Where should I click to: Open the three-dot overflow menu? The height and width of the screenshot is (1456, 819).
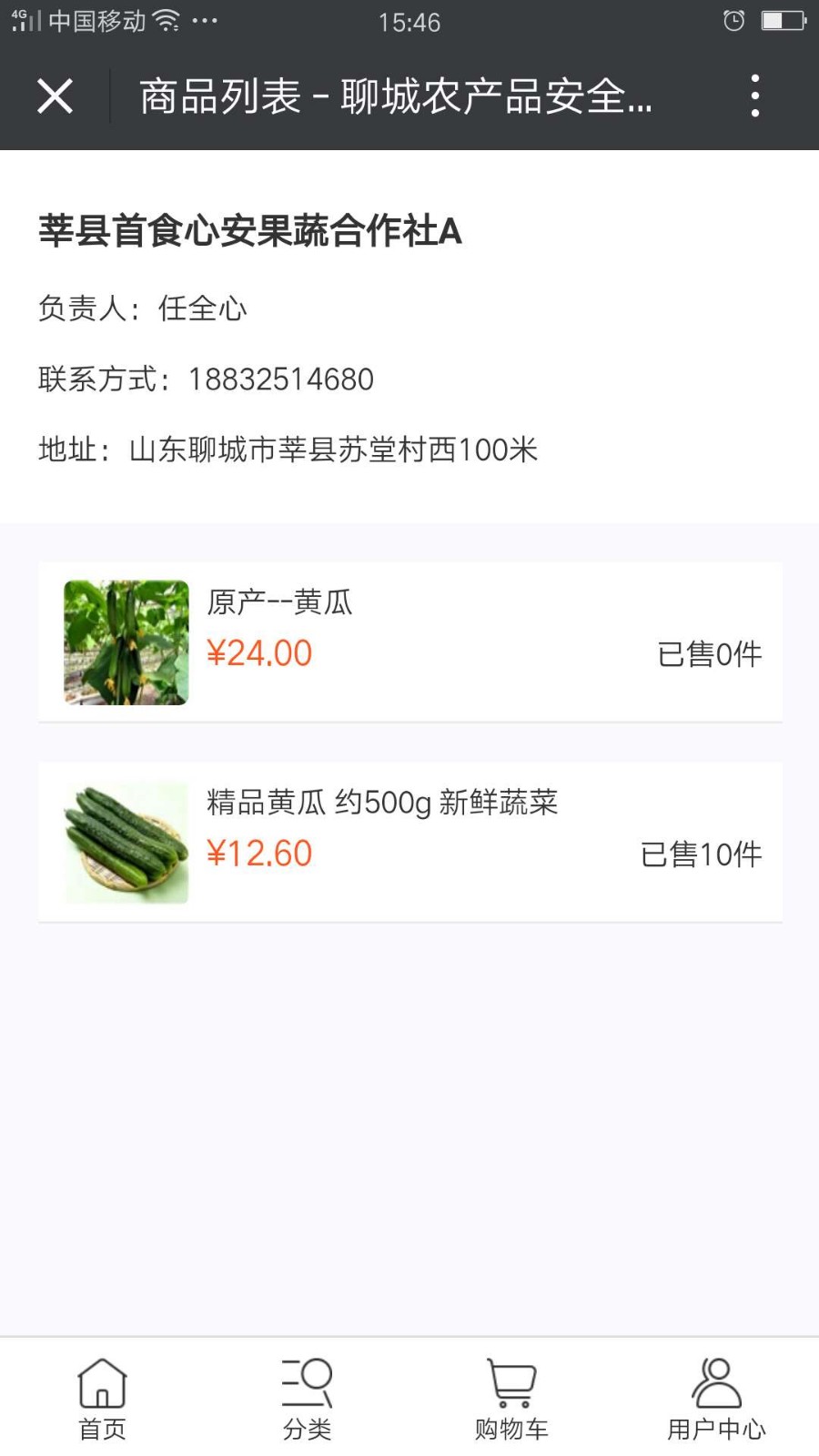click(x=754, y=96)
